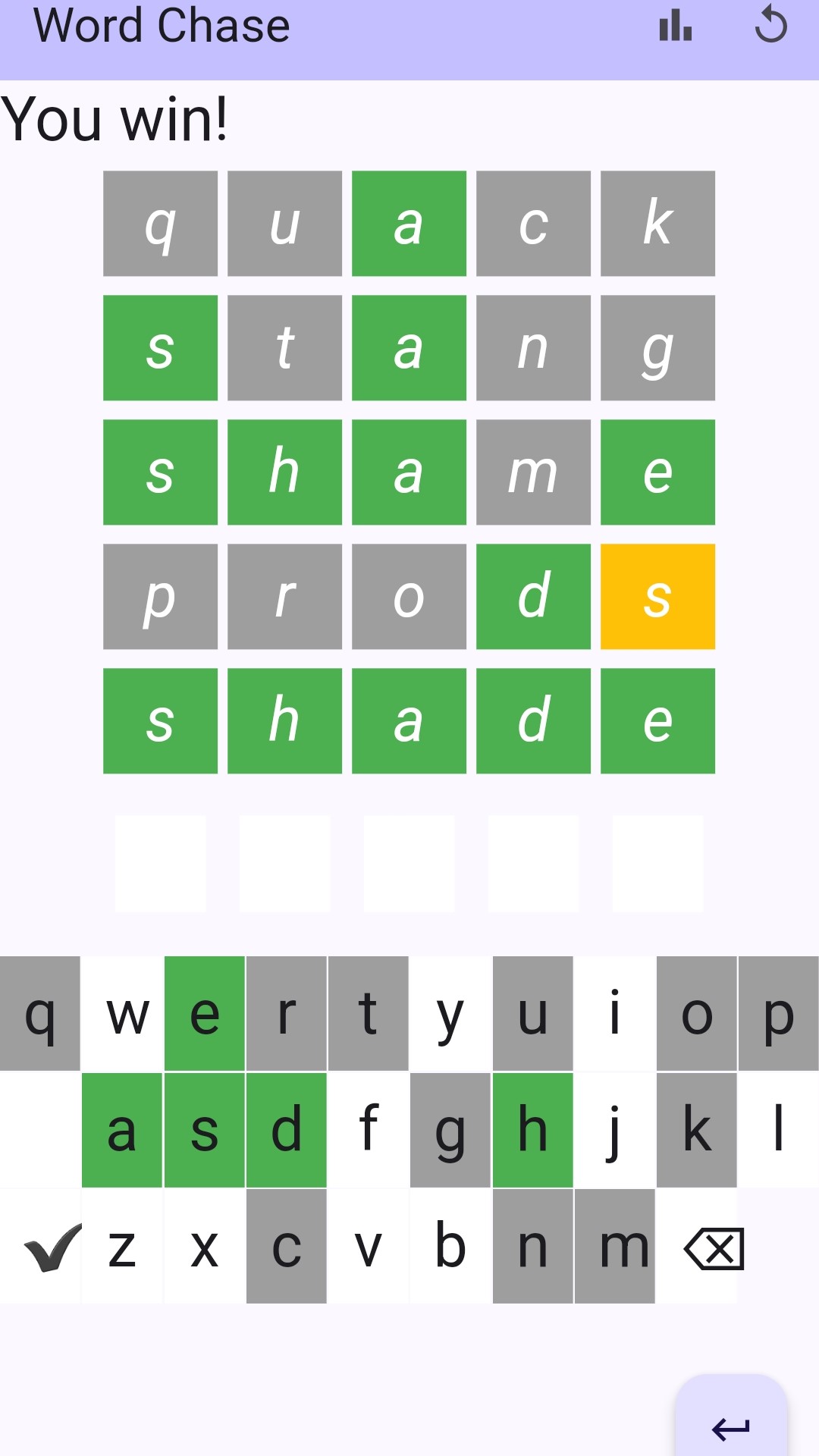Hit the green E key
The height and width of the screenshot is (1456, 819).
point(205,1014)
